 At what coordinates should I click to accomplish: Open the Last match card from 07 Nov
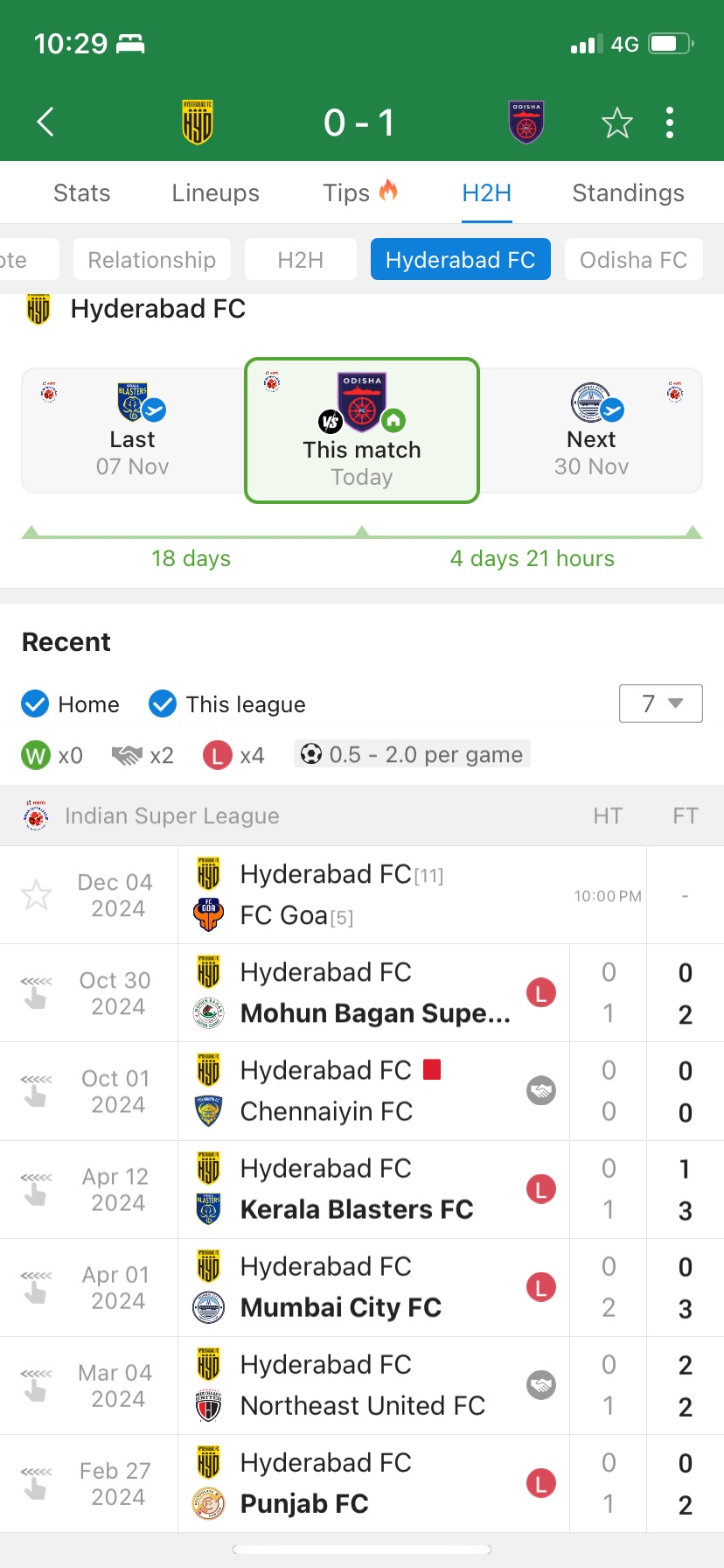[133, 430]
